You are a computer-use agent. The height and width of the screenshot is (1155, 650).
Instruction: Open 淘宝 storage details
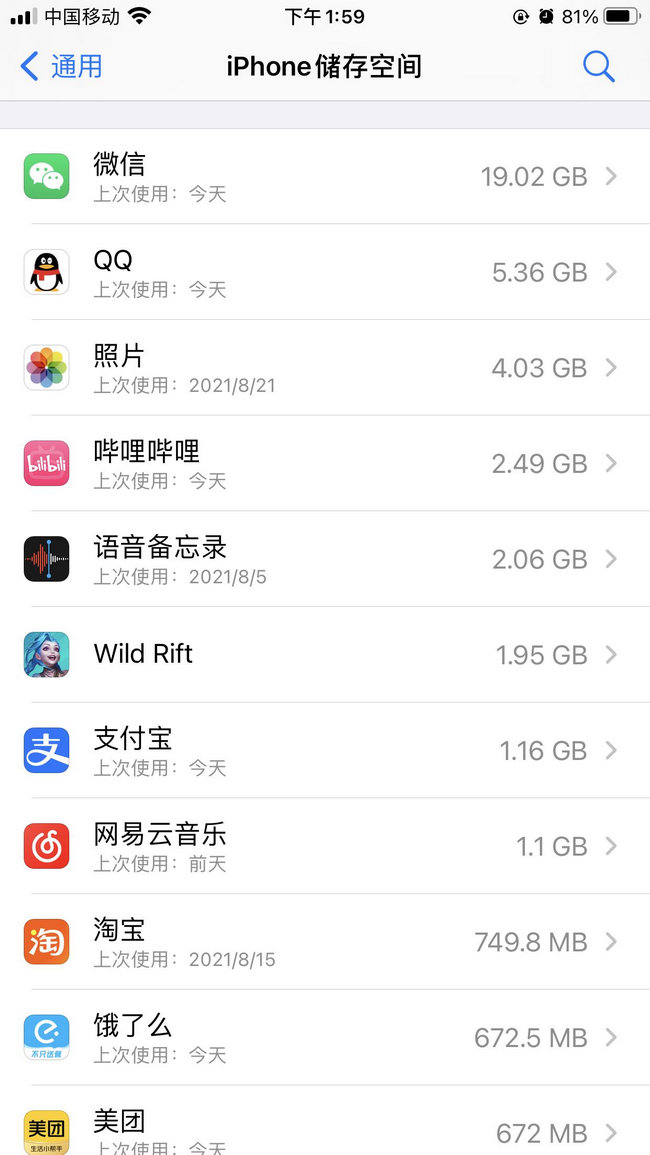325,942
